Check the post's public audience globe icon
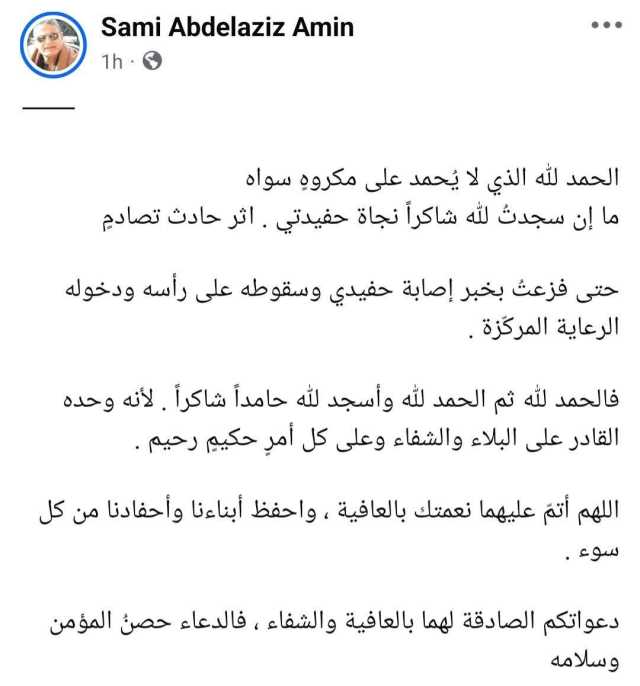This screenshot has height=686, width=640. point(152,61)
